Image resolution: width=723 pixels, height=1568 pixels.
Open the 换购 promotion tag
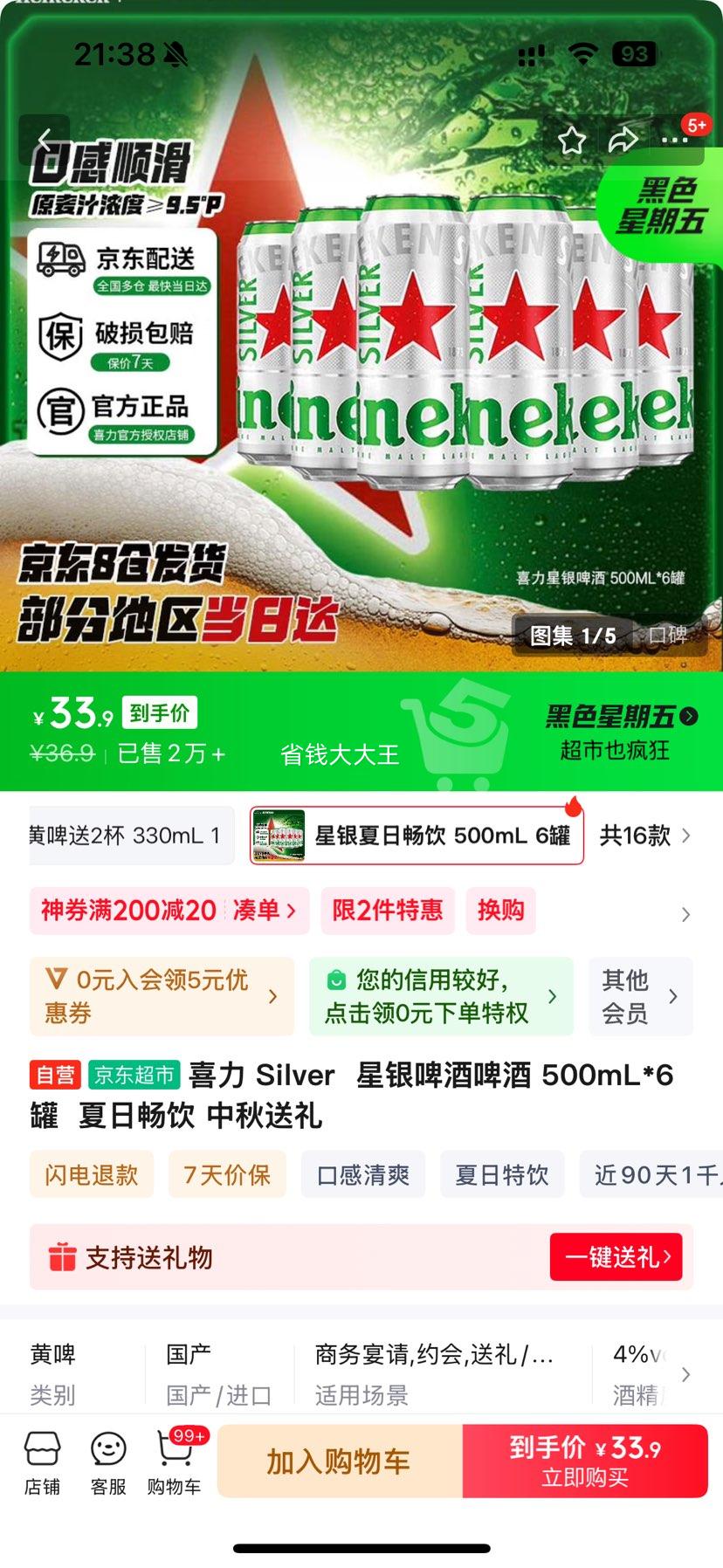(x=500, y=911)
